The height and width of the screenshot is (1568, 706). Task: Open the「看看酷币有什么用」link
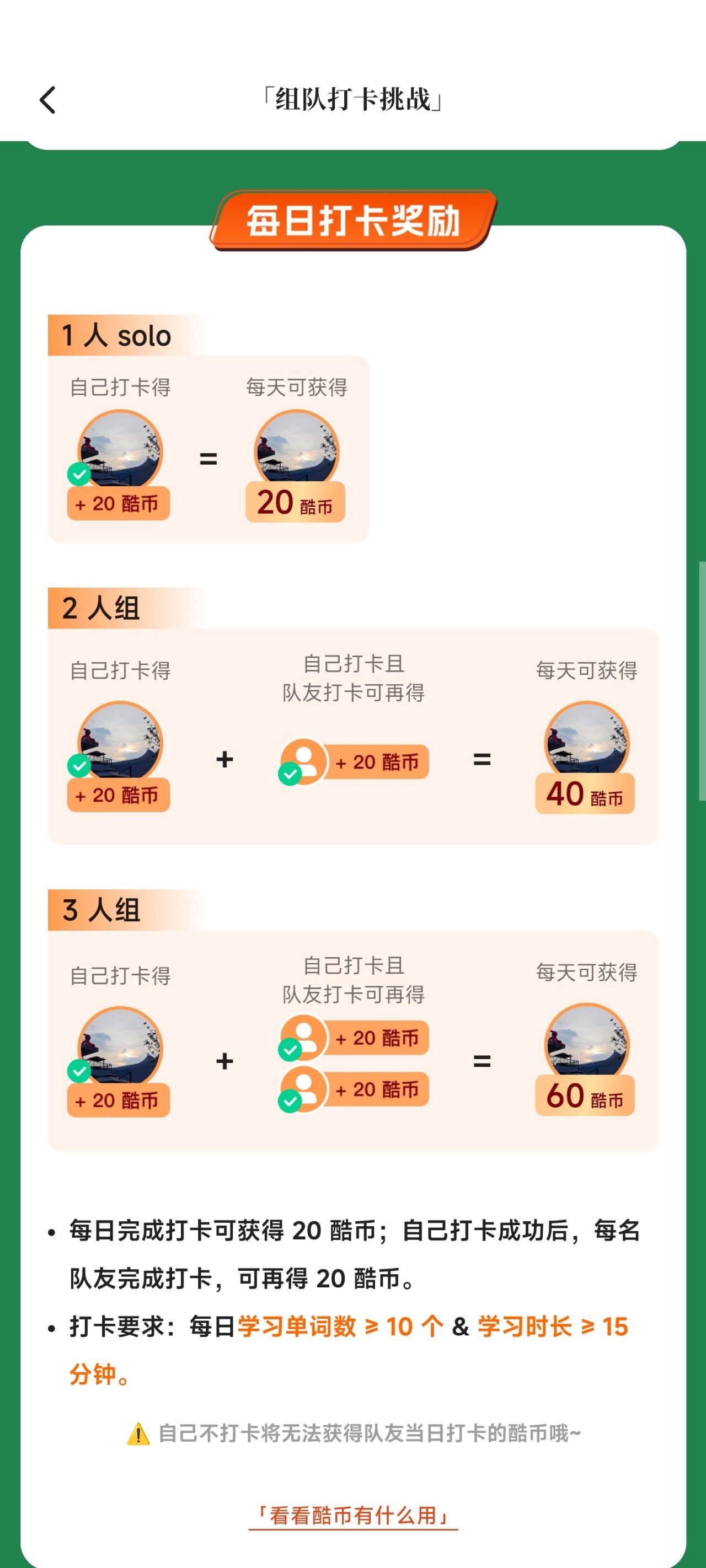pos(352,1515)
